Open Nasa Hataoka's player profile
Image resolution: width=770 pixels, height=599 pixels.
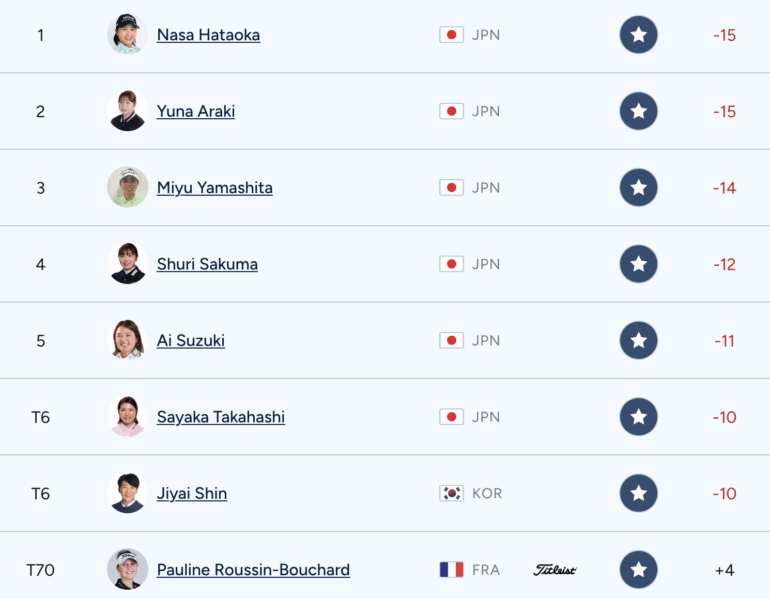pyautogui.click(x=208, y=35)
